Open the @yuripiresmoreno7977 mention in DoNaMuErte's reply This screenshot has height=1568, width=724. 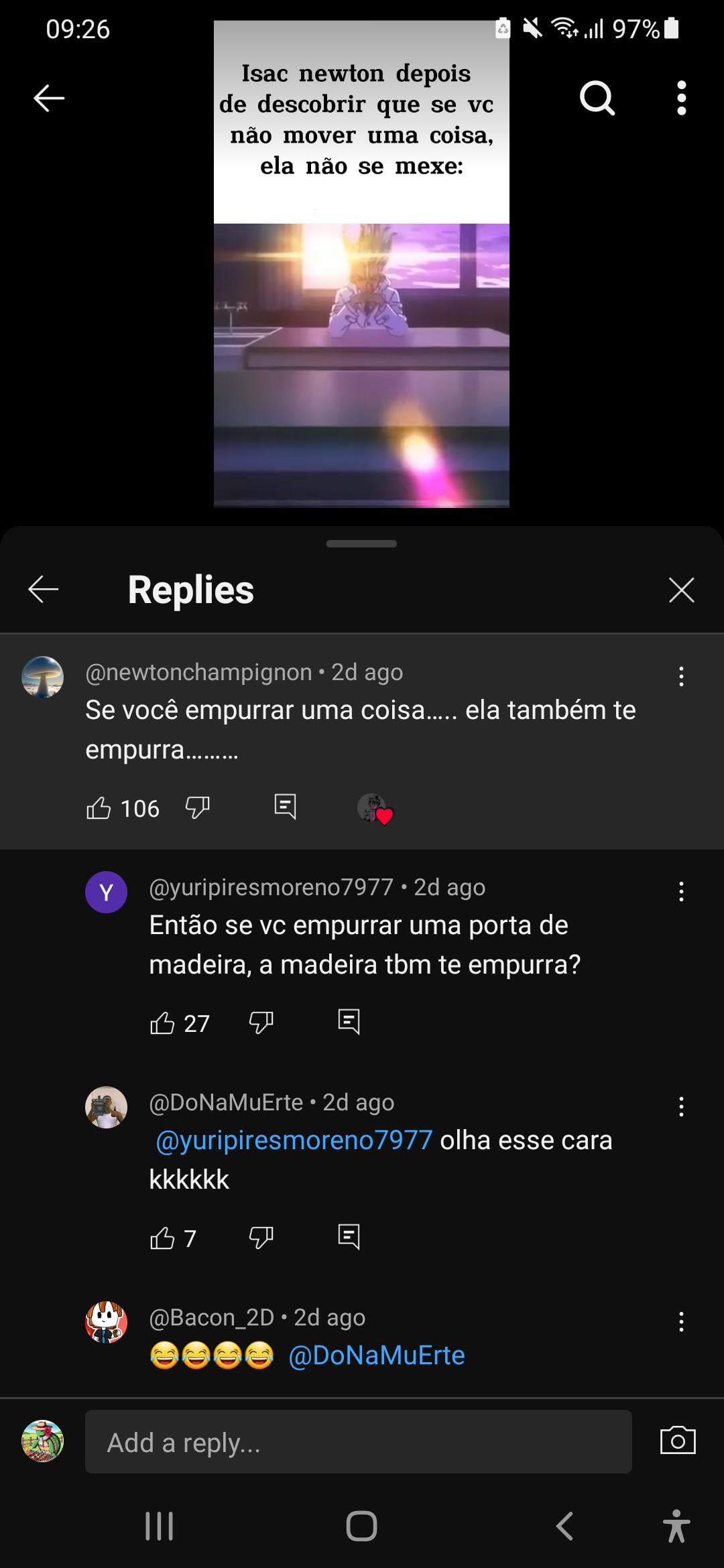[294, 1140]
